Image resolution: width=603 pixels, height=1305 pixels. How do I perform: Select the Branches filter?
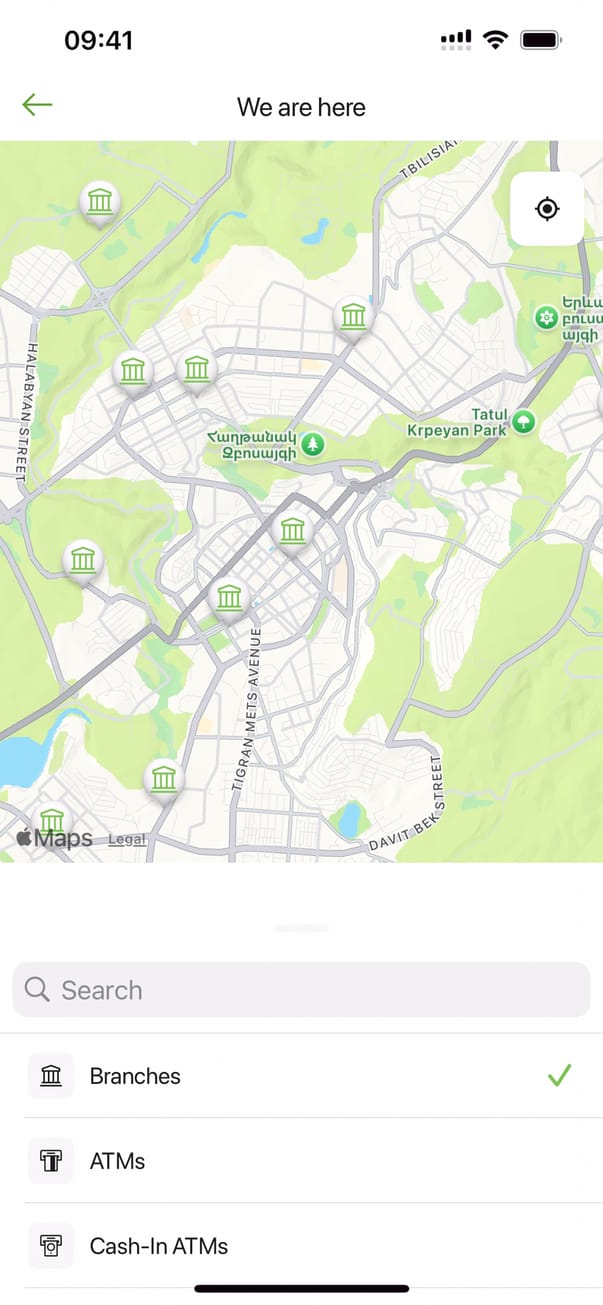pos(301,1076)
